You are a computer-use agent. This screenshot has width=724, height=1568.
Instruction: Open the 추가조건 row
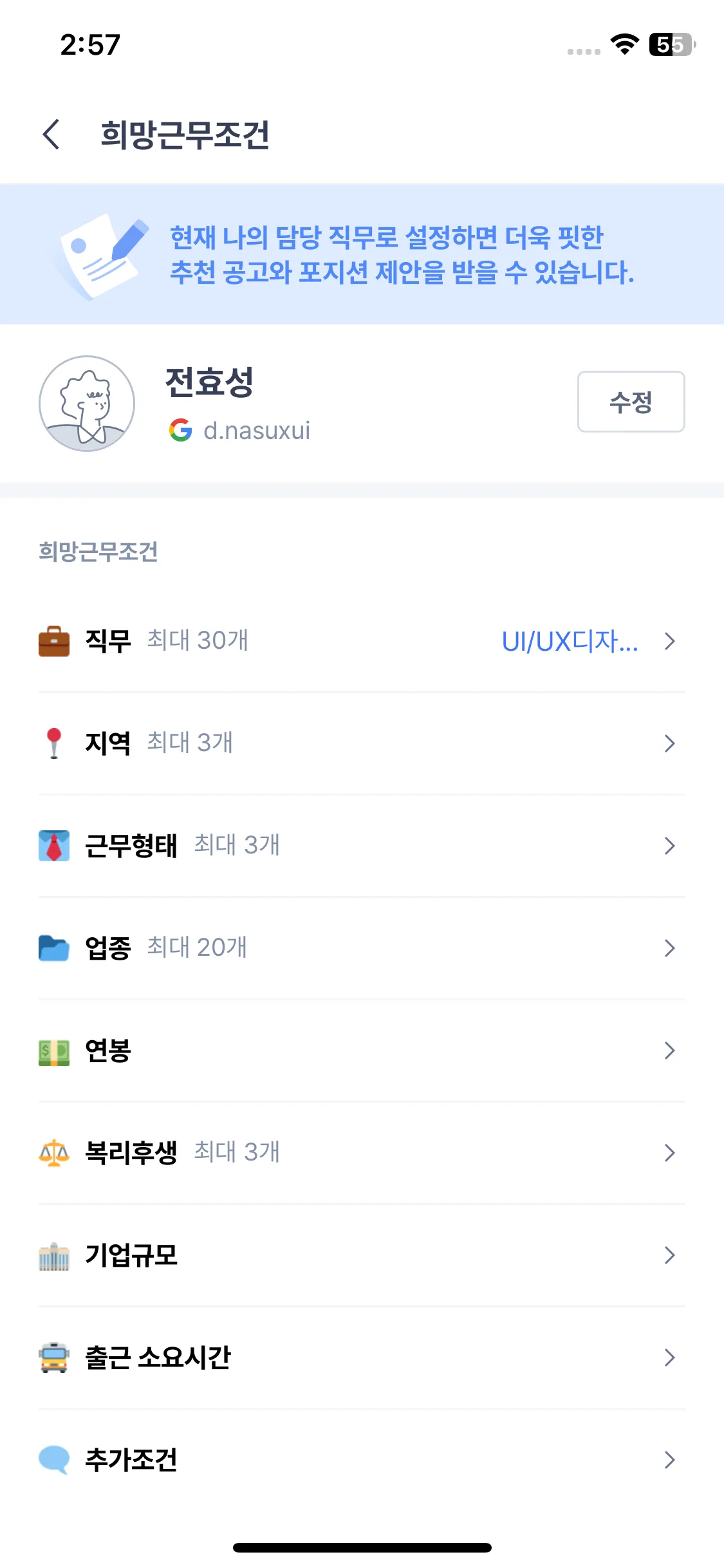362,1460
